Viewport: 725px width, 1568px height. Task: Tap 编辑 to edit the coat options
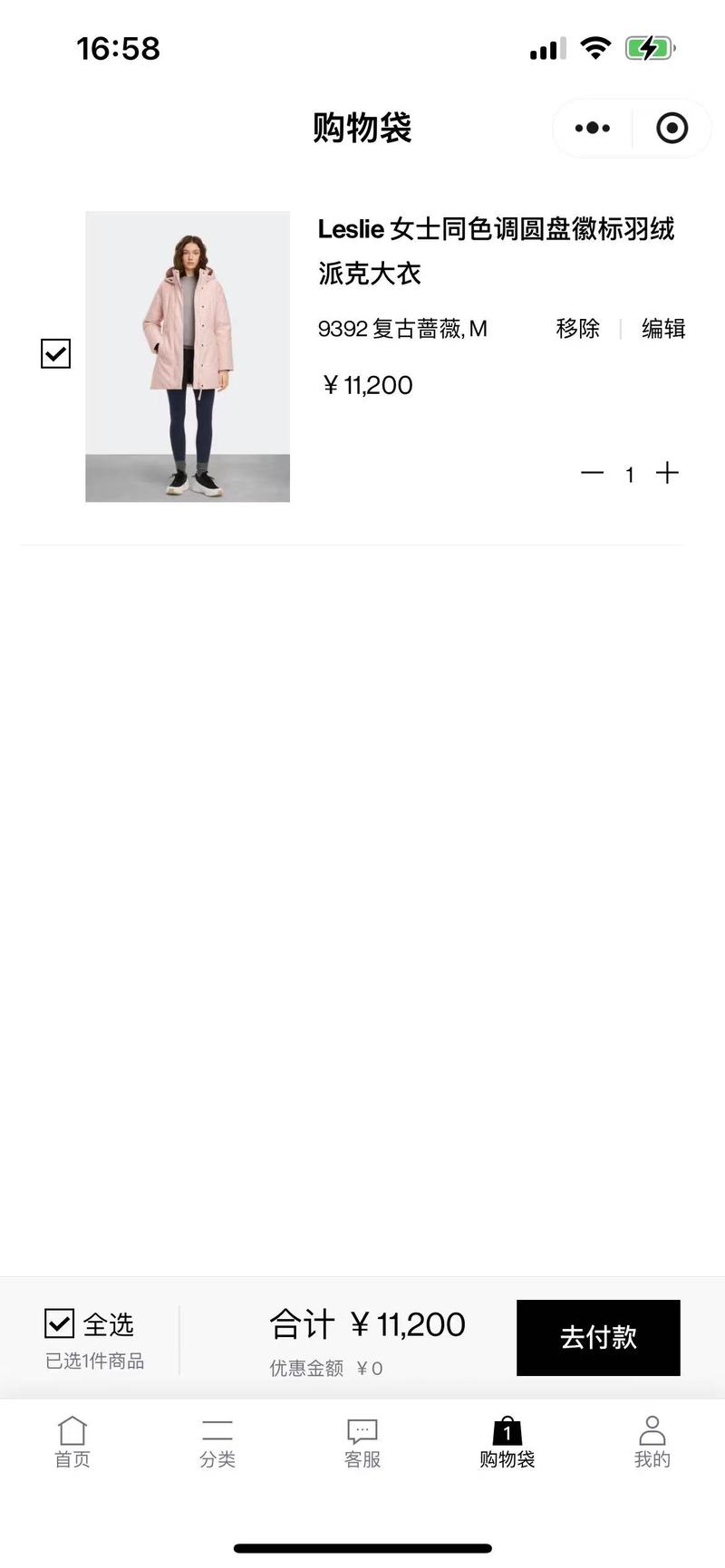663,328
